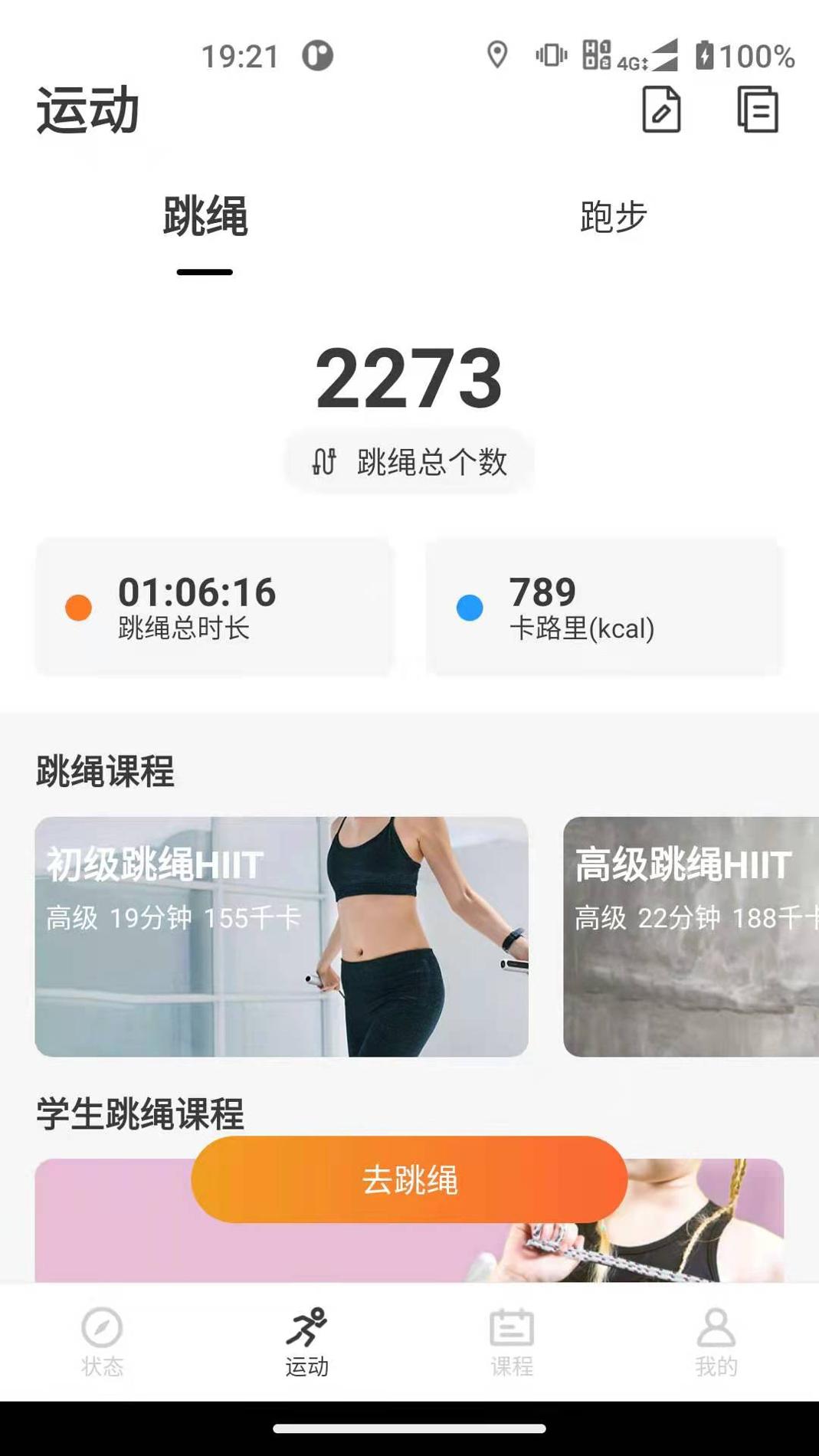Screen dimensions: 819x1456
Task: Tap the 跳绳总个数 label pill
Action: [408, 460]
